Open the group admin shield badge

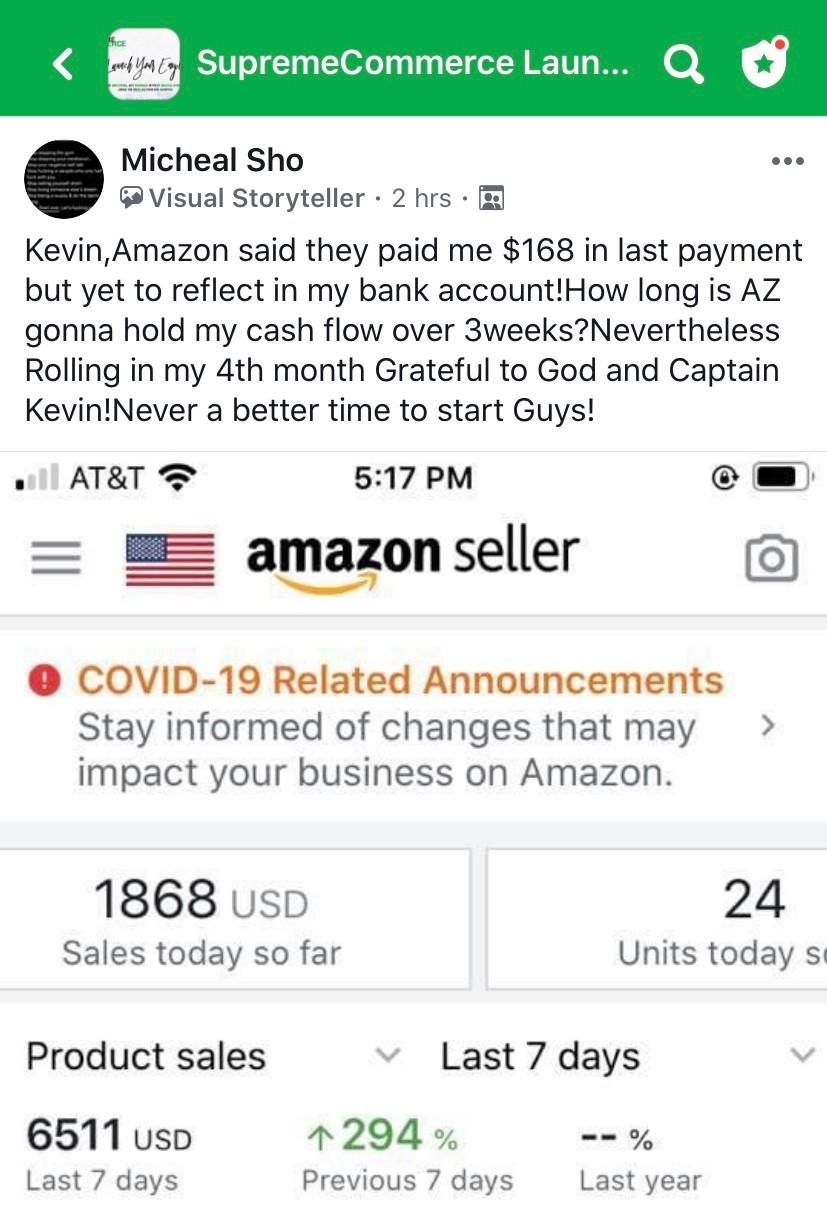[764, 63]
